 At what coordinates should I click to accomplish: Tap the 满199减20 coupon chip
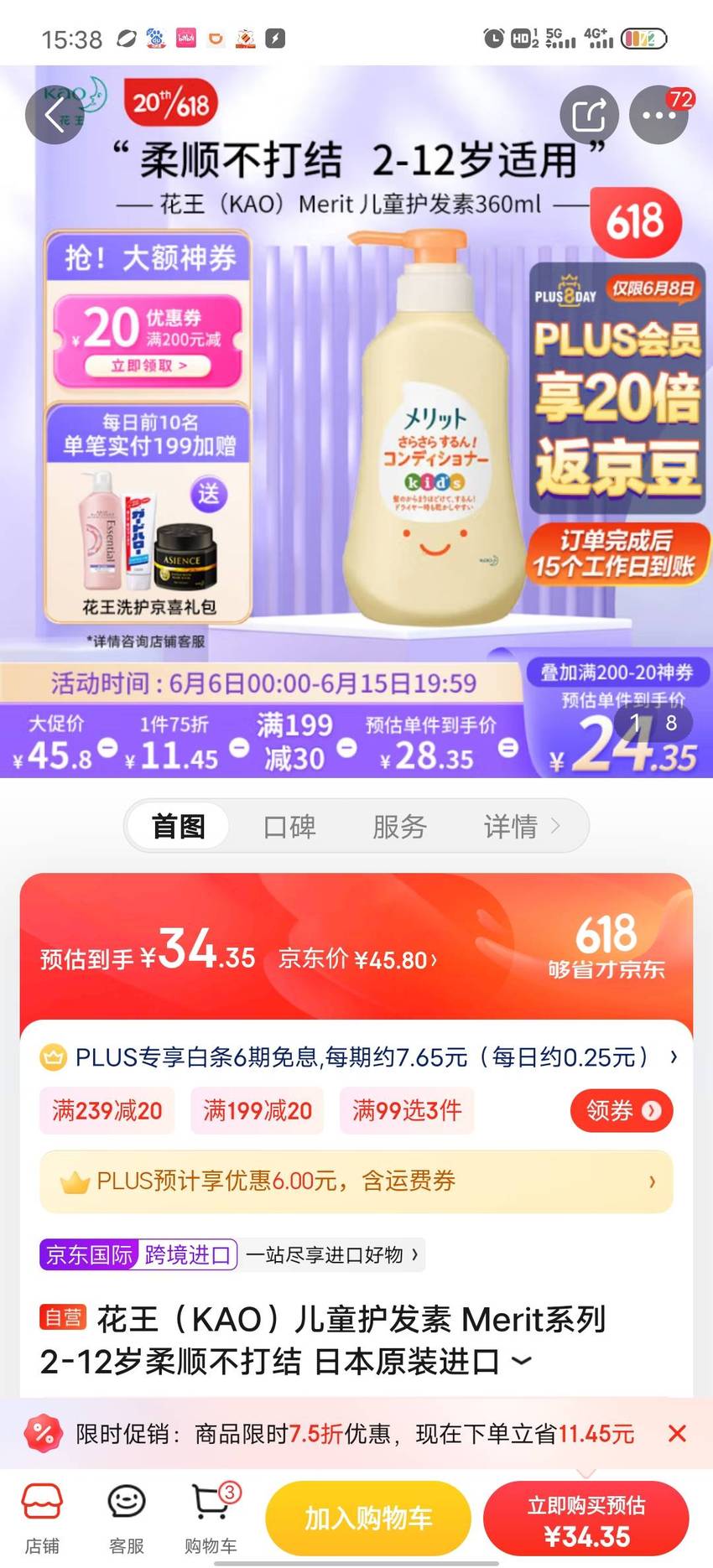tap(257, 1111)
